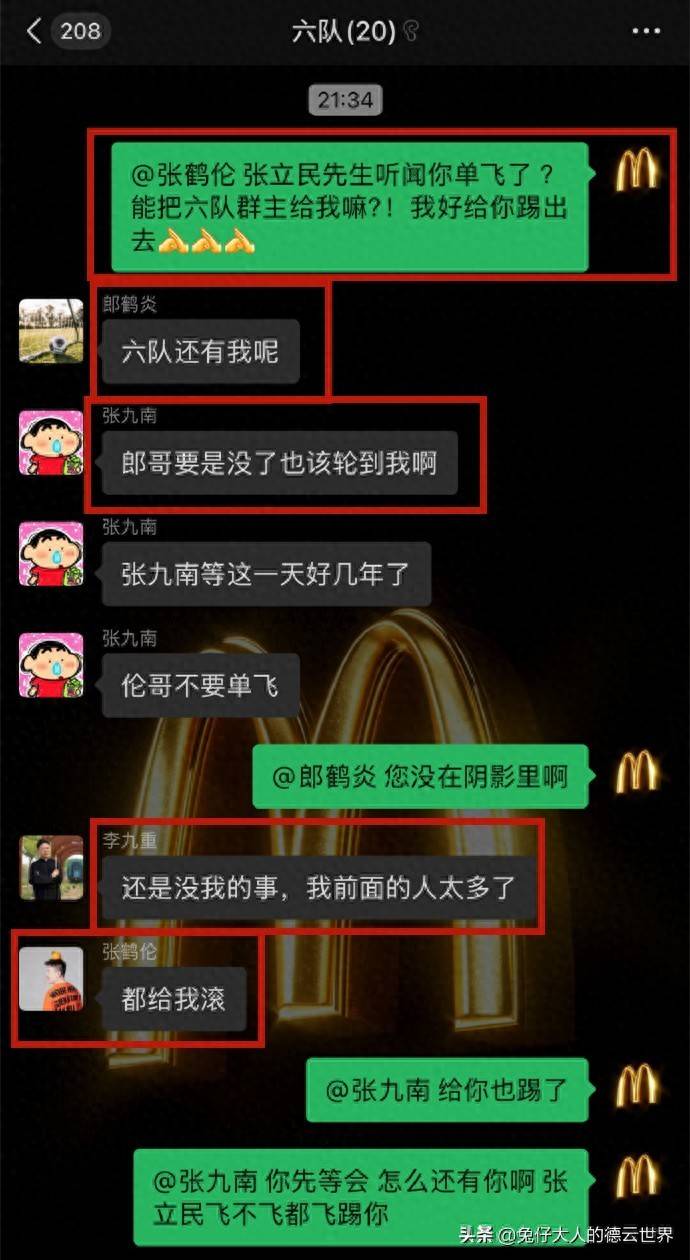The image size is (690, 1260).
Task: Open 张鹤伦's avatar next to "都给我滚"
Action: pyautogui.click(x=52, y=979)
